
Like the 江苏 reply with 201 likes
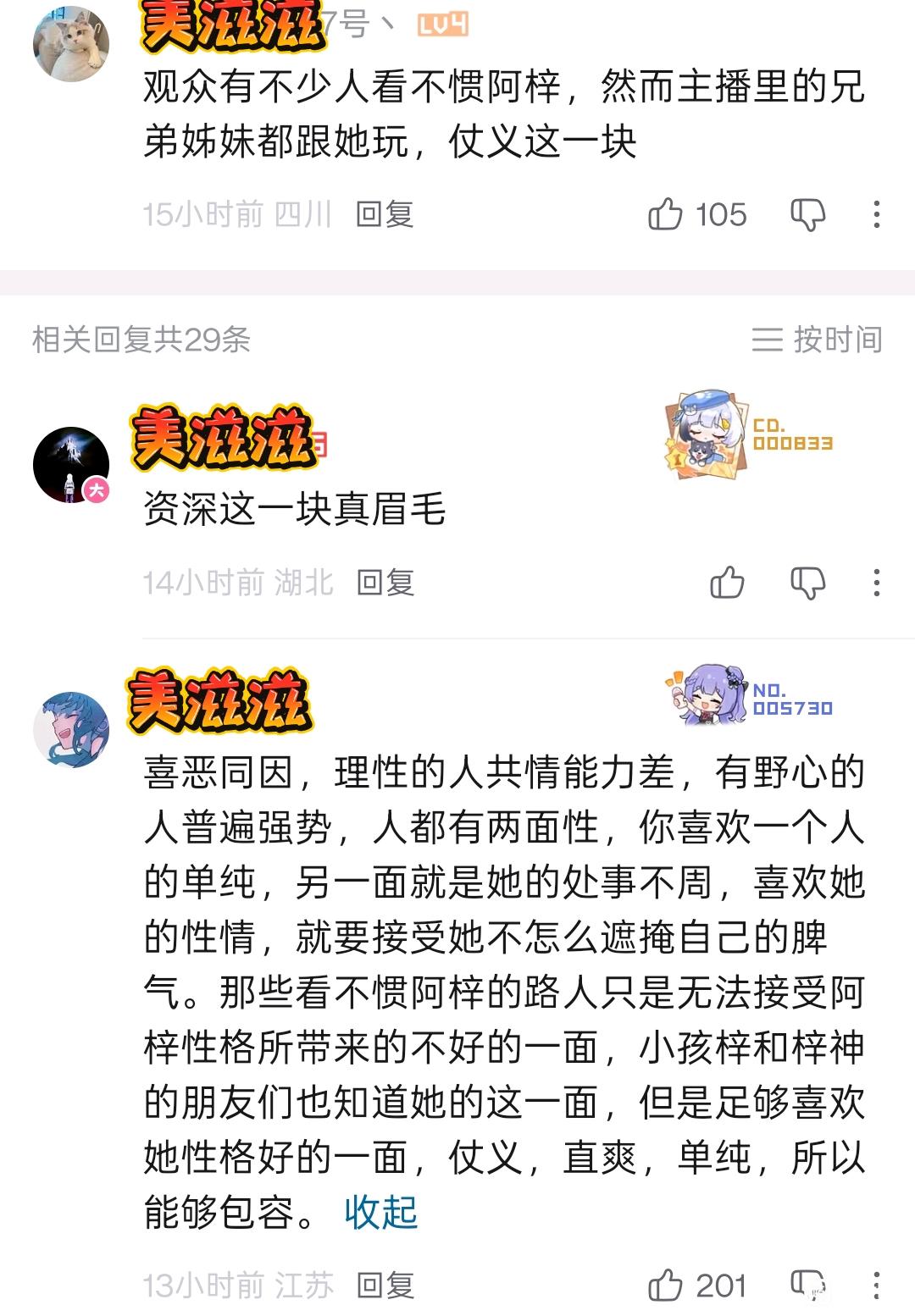click(x=696, y=1286)
